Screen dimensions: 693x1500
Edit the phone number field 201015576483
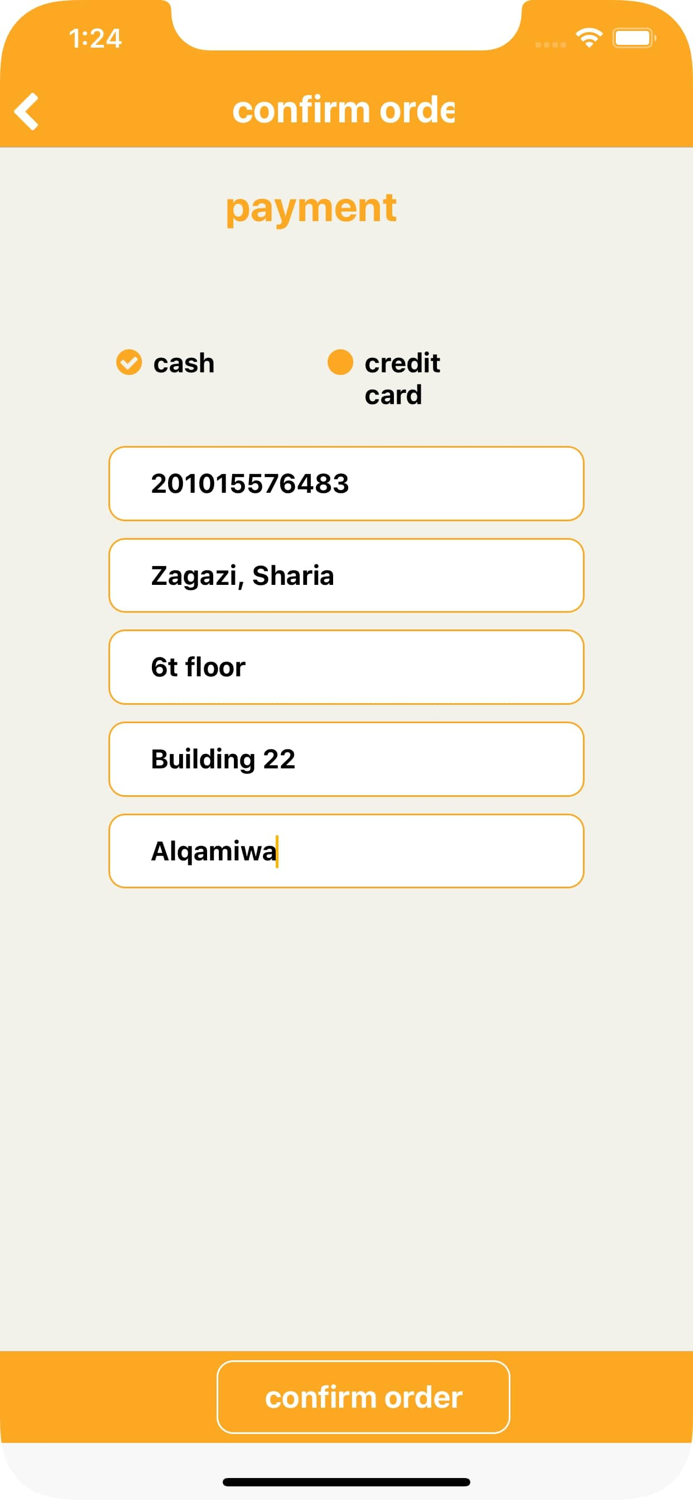coord(346,484)
